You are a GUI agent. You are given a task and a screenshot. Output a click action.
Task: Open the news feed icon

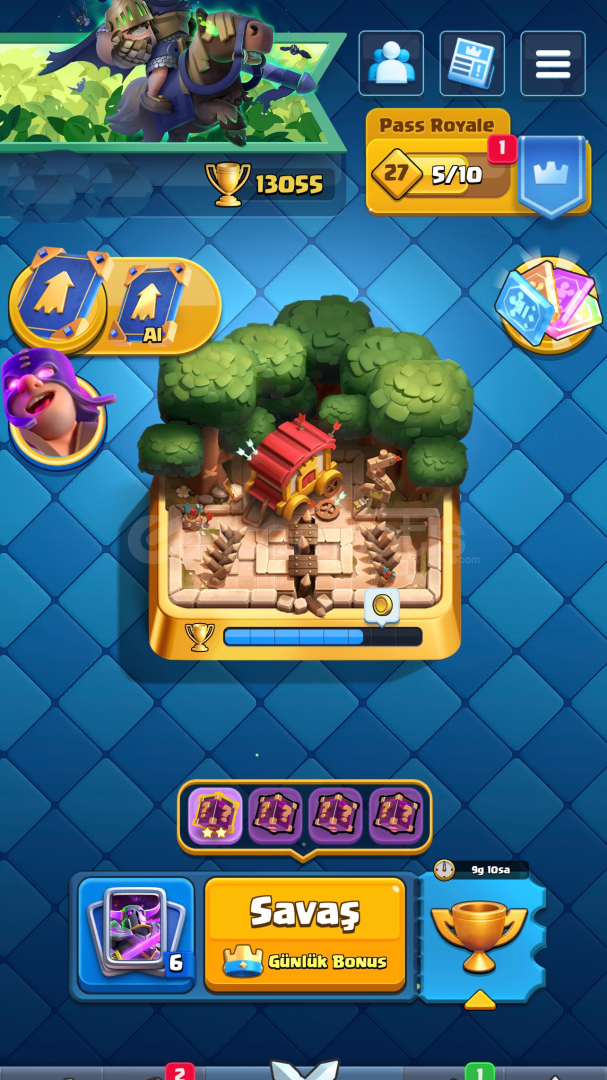click(472, 63)
